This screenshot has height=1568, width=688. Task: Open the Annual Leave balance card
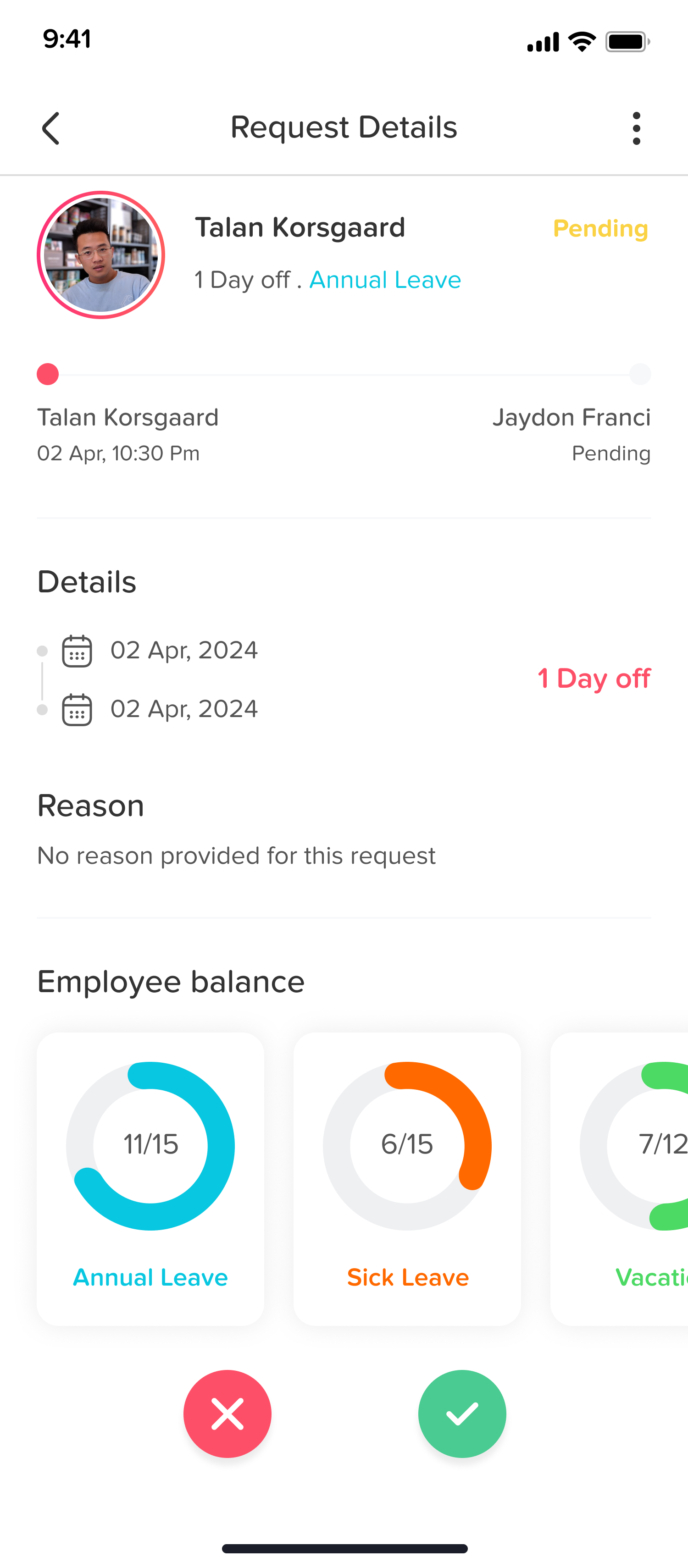click(x=150, y=1175)
